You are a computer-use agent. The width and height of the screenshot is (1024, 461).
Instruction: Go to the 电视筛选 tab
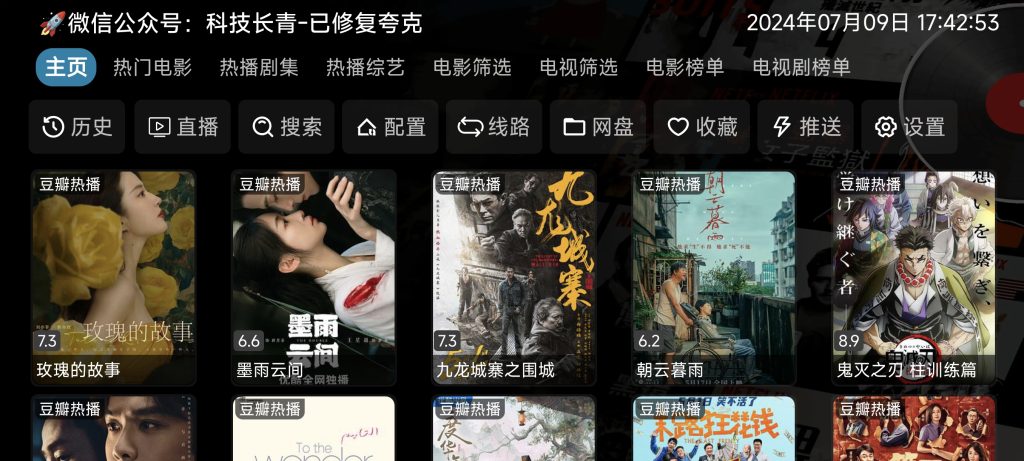(x=578, y=68)
